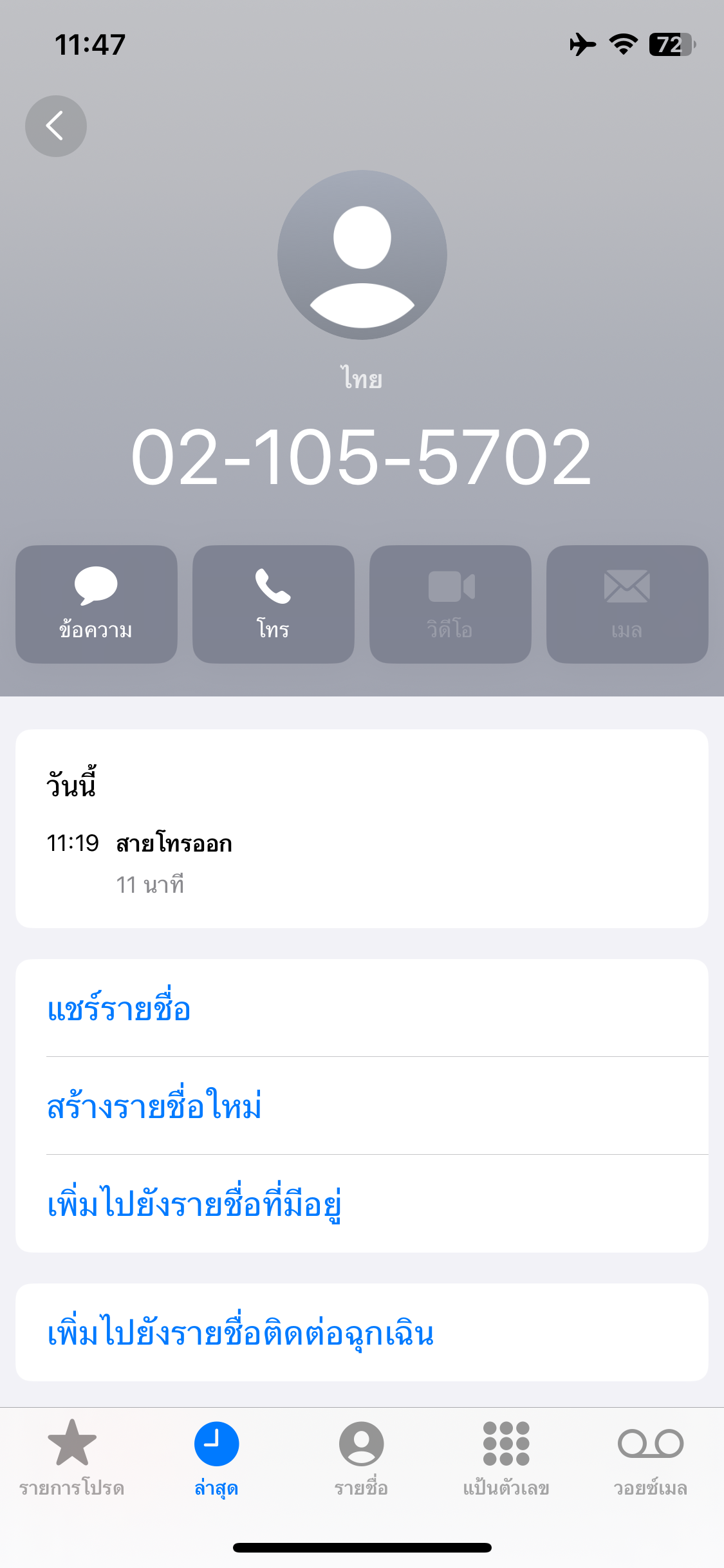
Task: Call the number with โทร button
Action: point(274,604)
